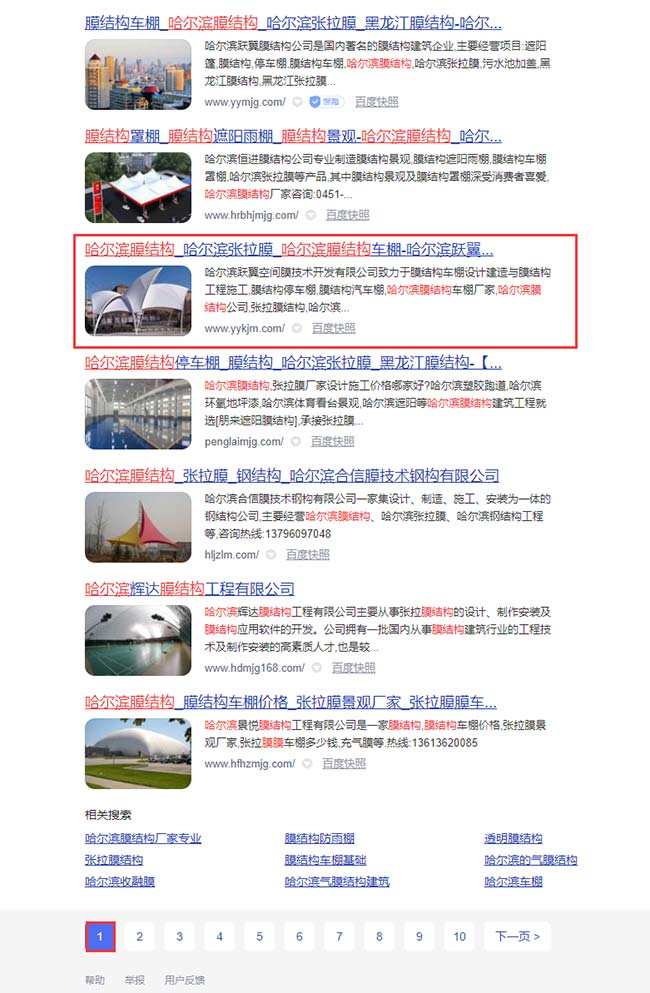Jump to results page 5
Screen dimensions: 650x993
[x=259, y=937]
